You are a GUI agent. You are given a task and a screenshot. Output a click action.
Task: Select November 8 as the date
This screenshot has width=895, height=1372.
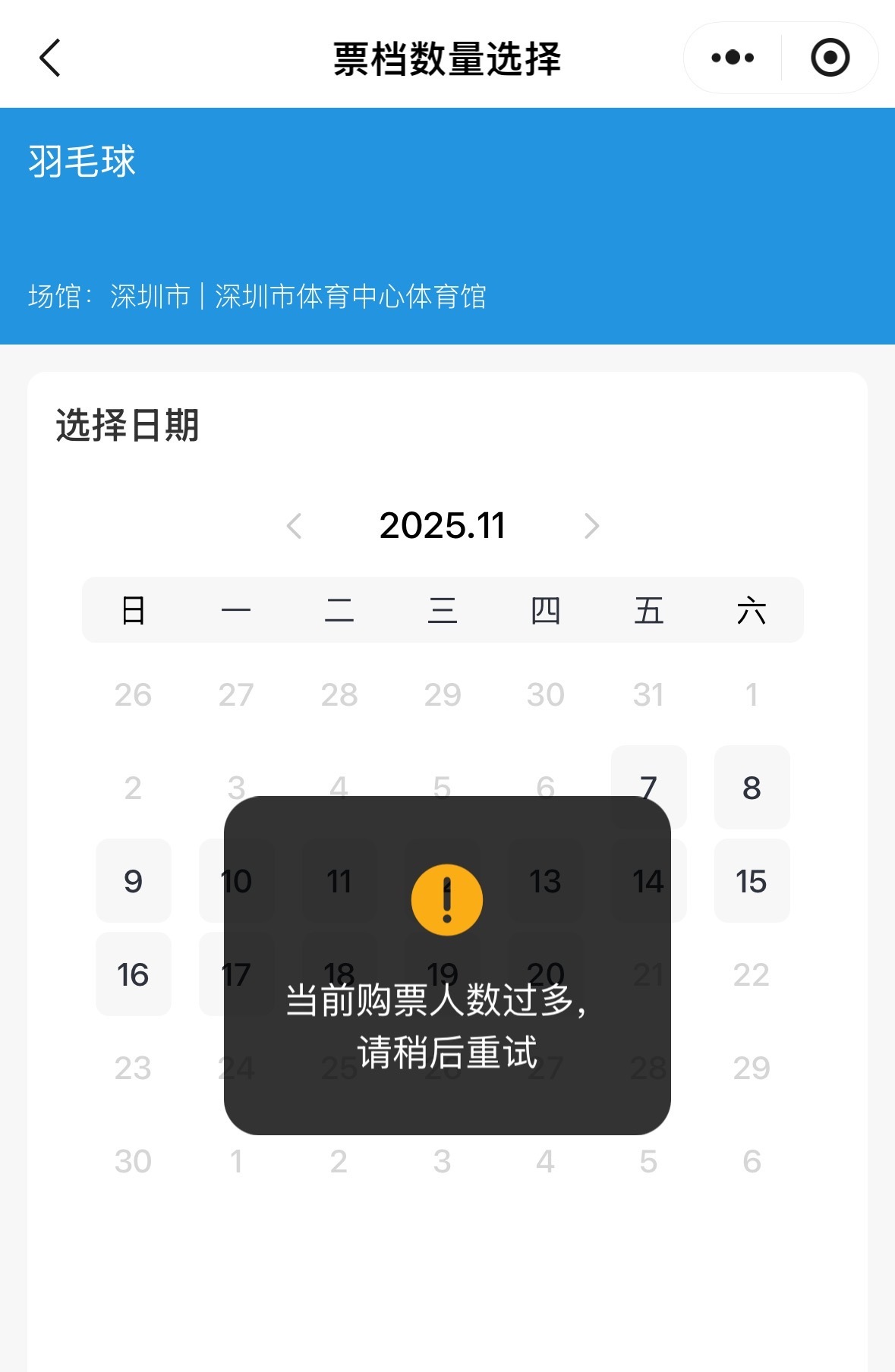tap(752, 788)
